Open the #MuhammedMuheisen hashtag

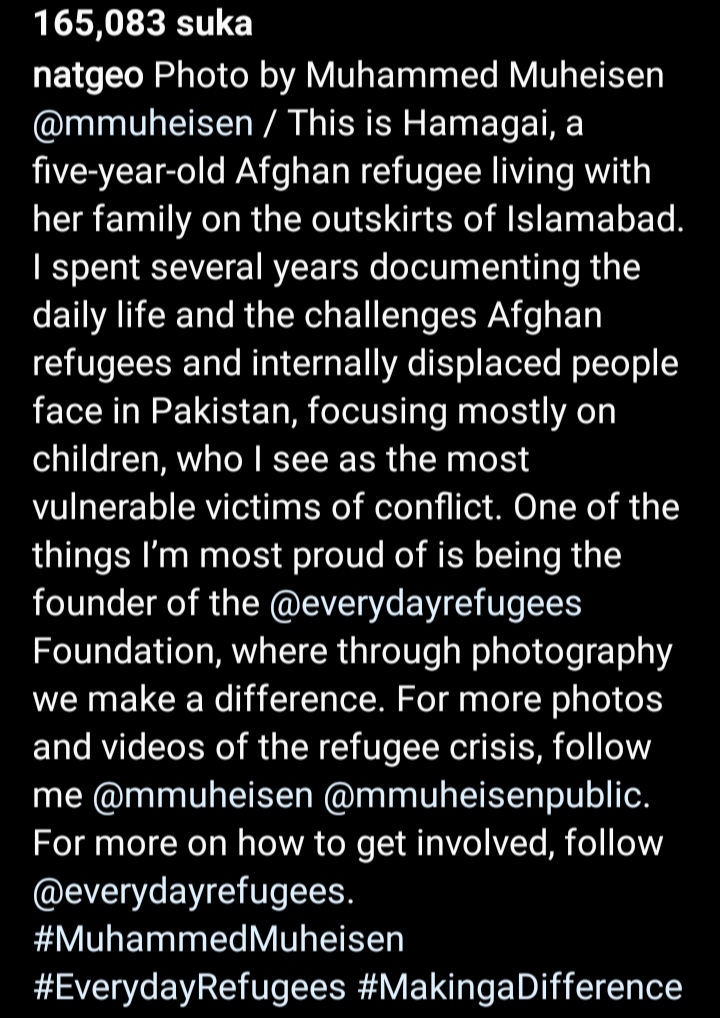coord(218,940)
